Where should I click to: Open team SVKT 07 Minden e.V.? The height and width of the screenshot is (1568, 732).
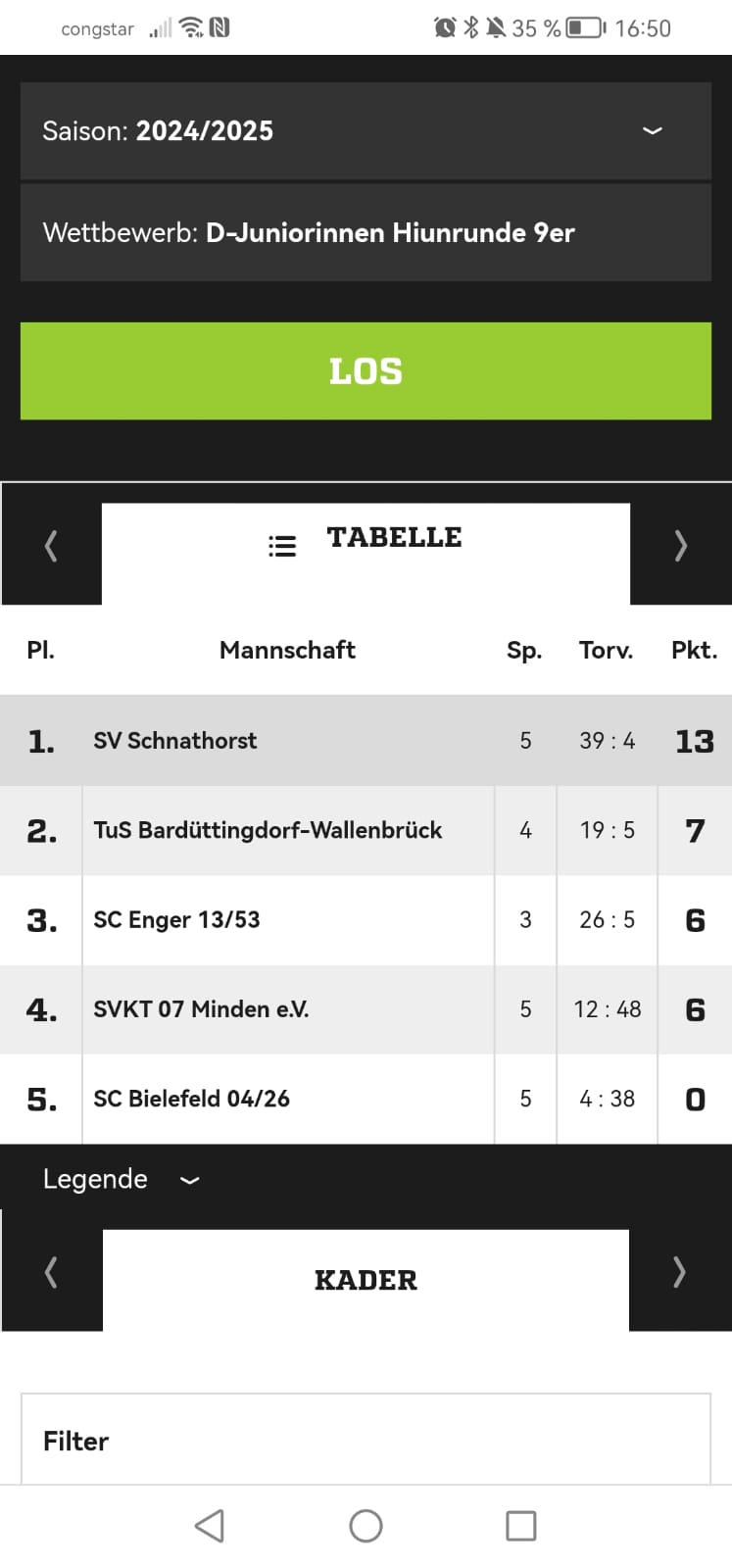(201, 1009)
